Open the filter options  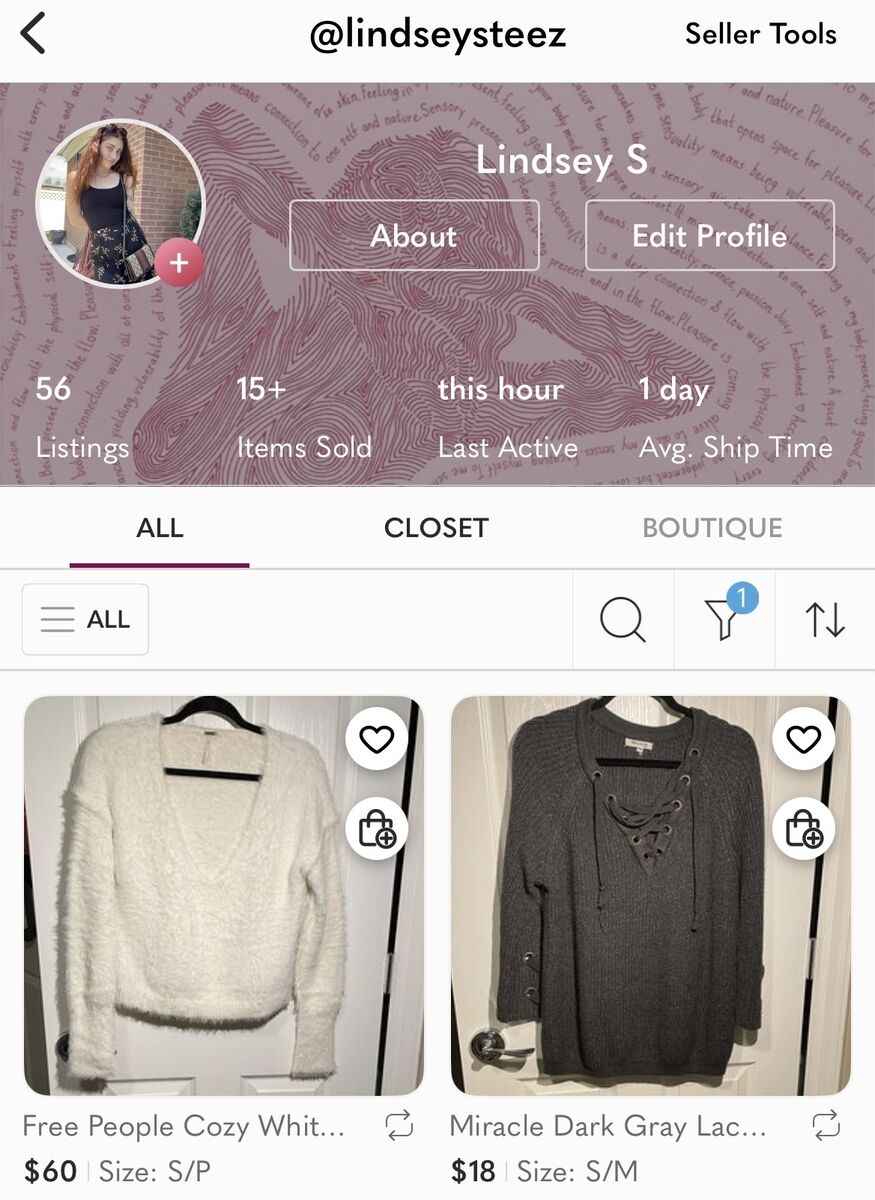tap(725, 620)
